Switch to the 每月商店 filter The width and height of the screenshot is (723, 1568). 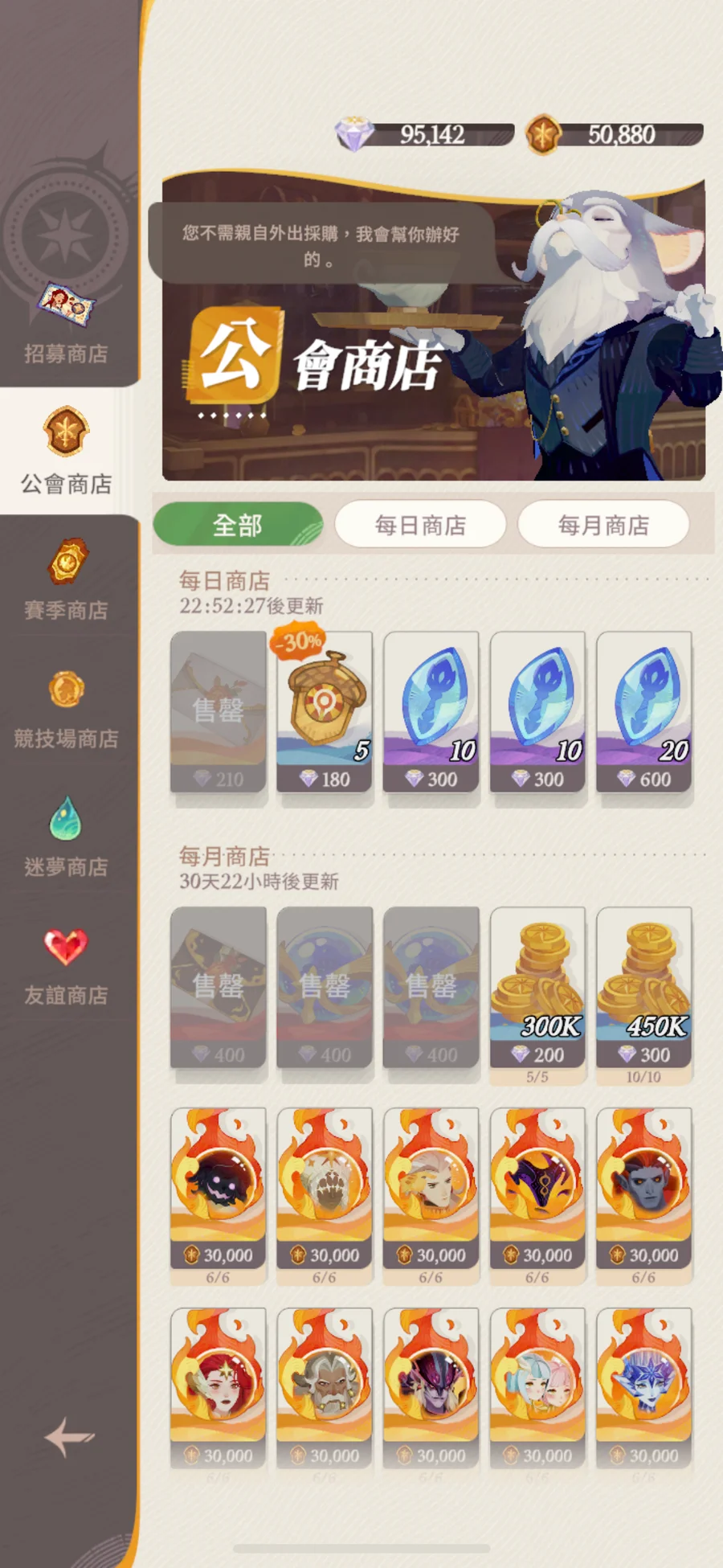[x=603, y=525]
